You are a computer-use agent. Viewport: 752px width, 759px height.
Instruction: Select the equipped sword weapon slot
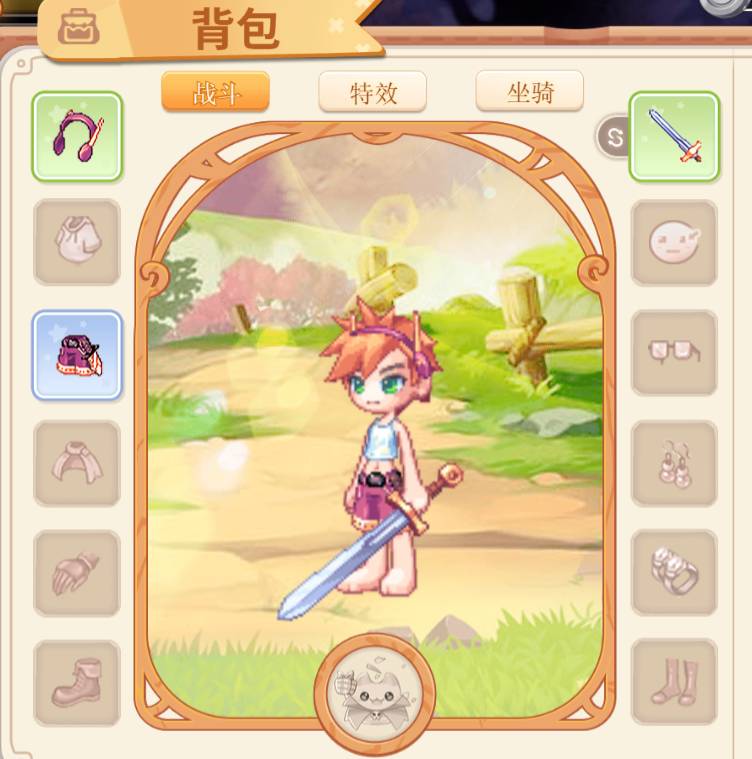(674, 137)
